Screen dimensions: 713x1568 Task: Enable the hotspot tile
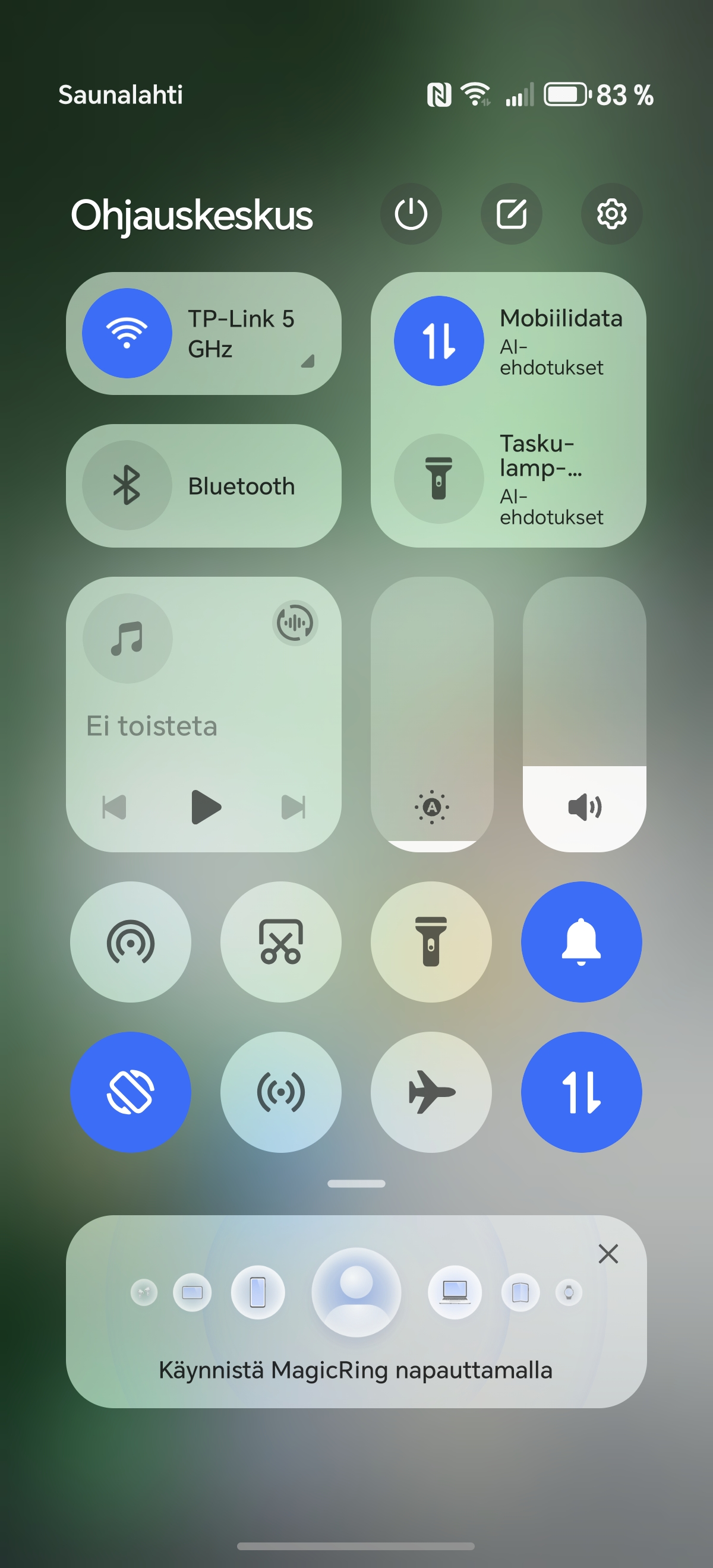point(280,1092)
